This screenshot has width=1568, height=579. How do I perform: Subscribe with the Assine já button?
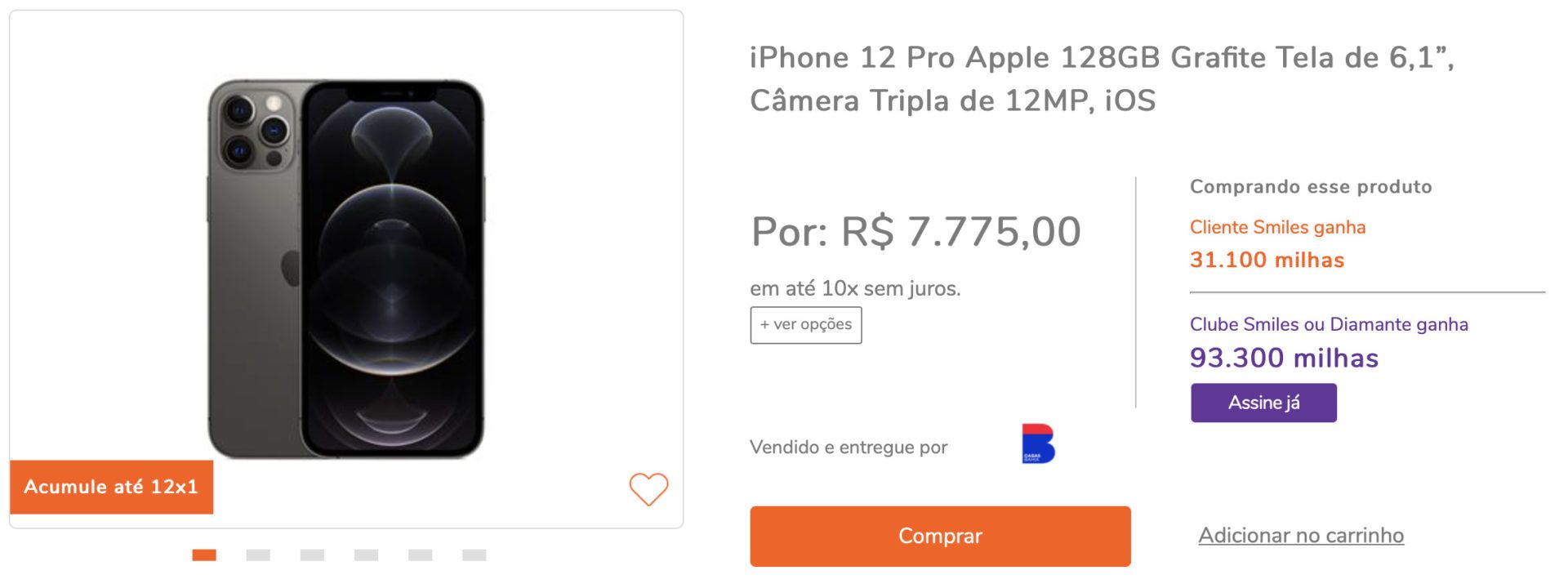click(x=1263, y=403)
